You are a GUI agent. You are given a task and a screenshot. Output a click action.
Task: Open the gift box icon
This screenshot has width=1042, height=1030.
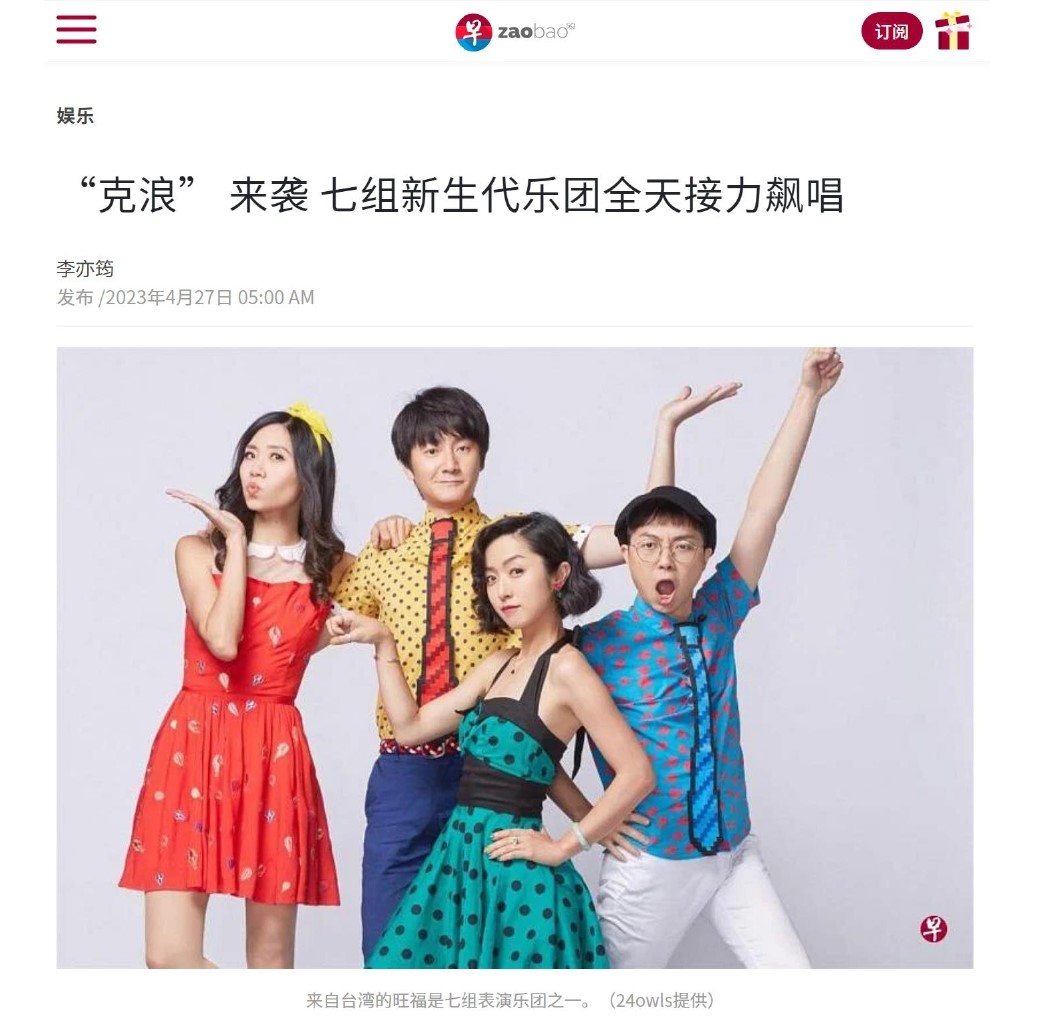coord(953,32)
